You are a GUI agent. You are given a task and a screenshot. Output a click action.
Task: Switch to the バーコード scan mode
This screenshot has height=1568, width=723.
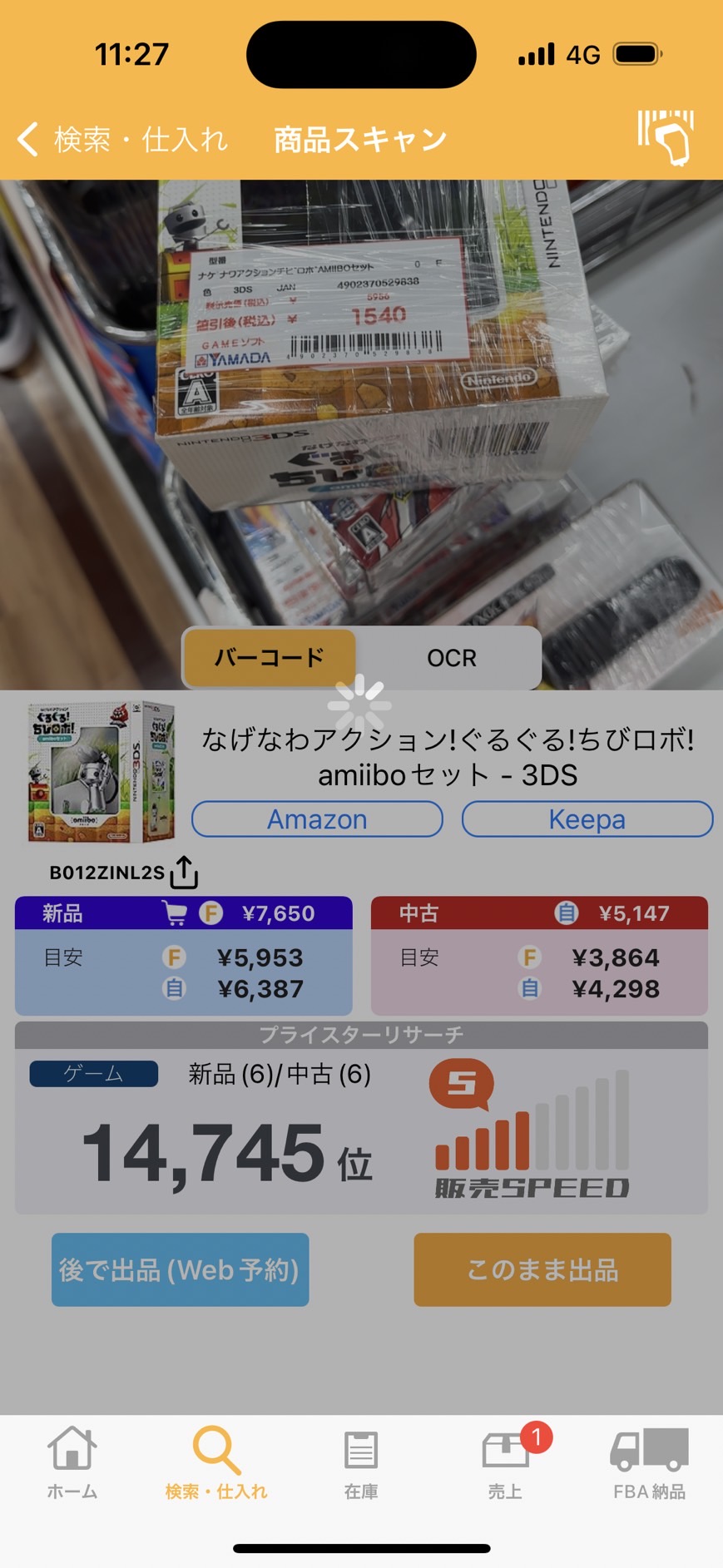click(270, 657)
